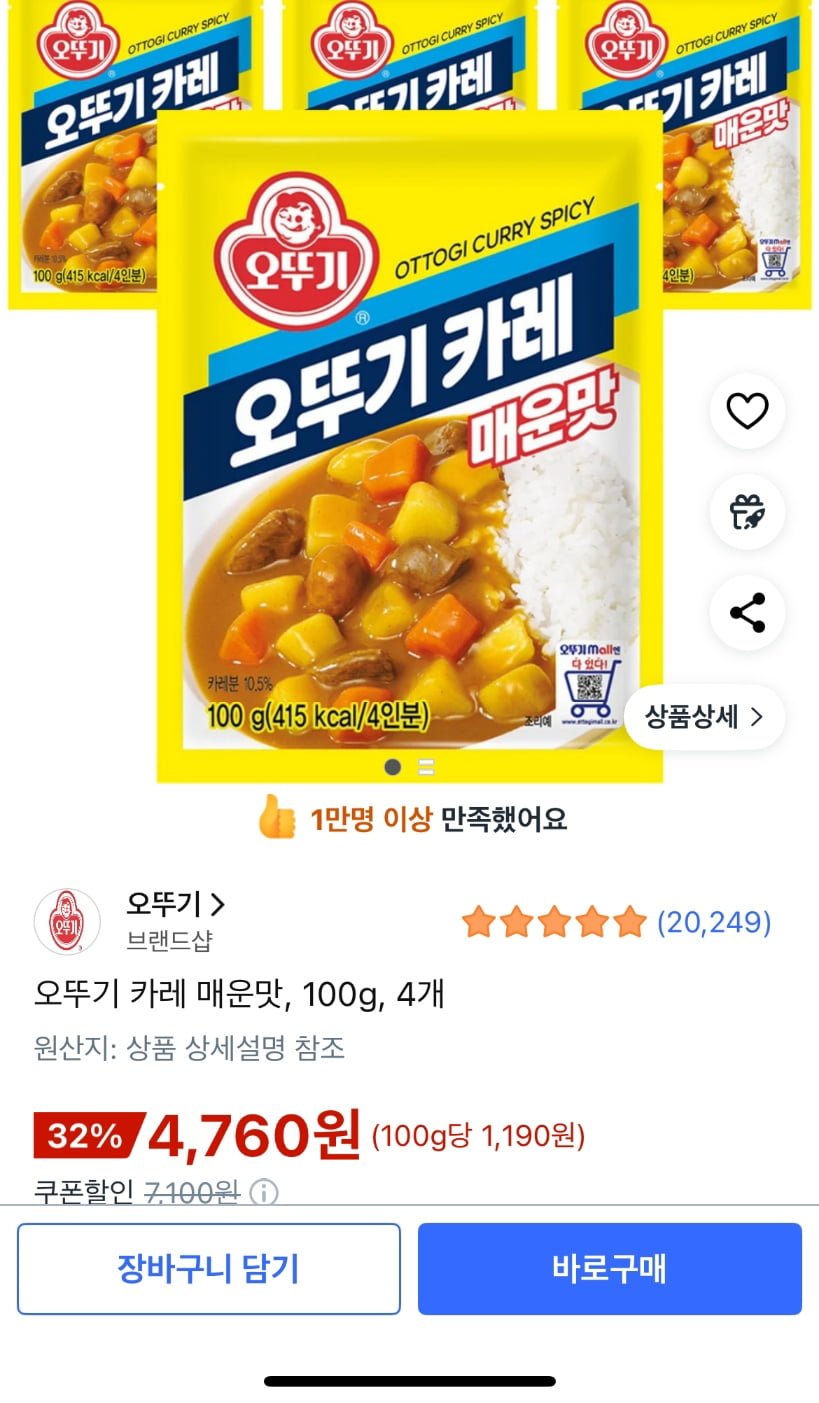Tap the coupon discount info icon
The image size is (819, 1403).
click(x=264, y=1192)
